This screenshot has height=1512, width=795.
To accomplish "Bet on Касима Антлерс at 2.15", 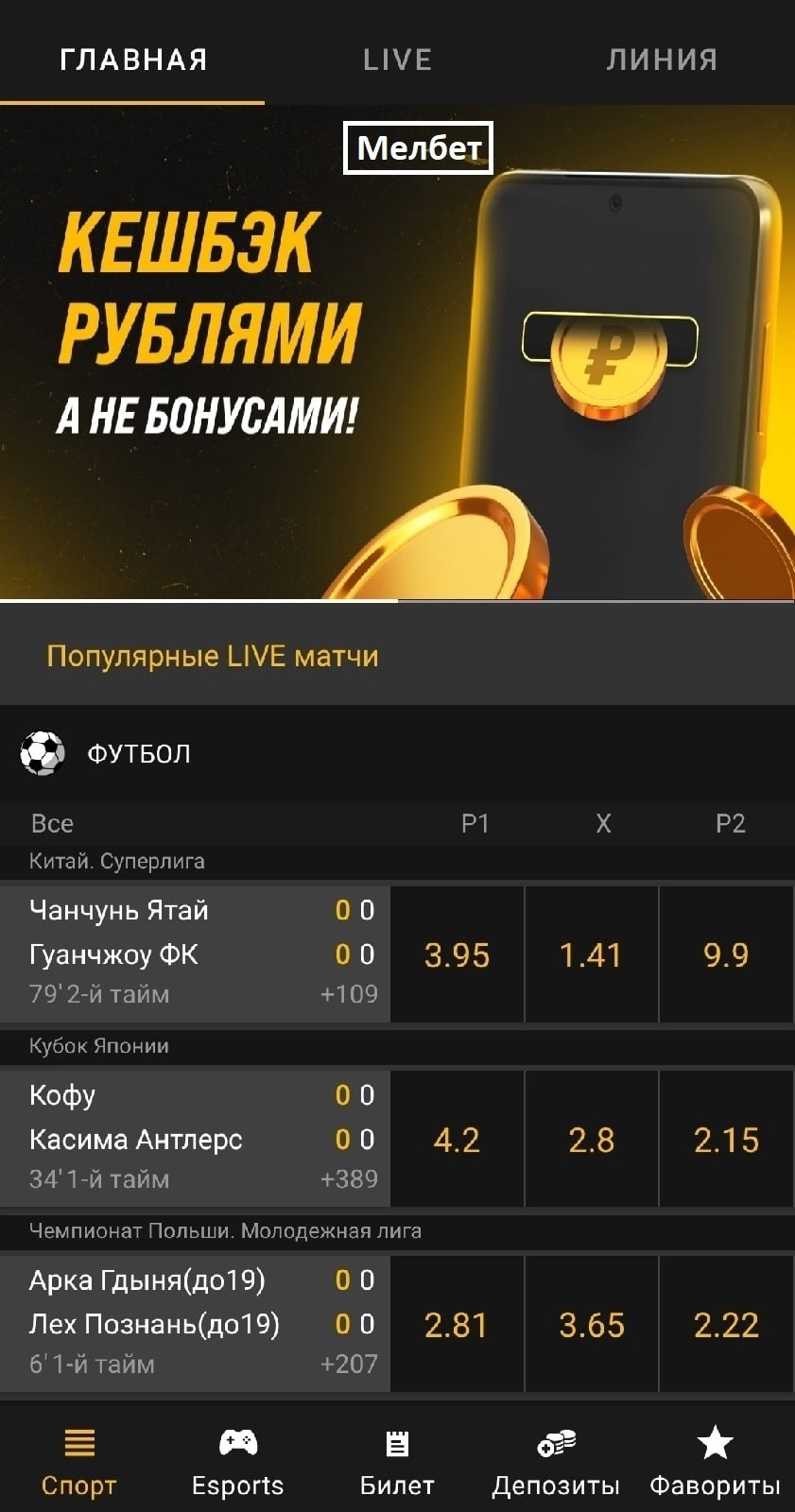I will click(x=726, y=1140).
